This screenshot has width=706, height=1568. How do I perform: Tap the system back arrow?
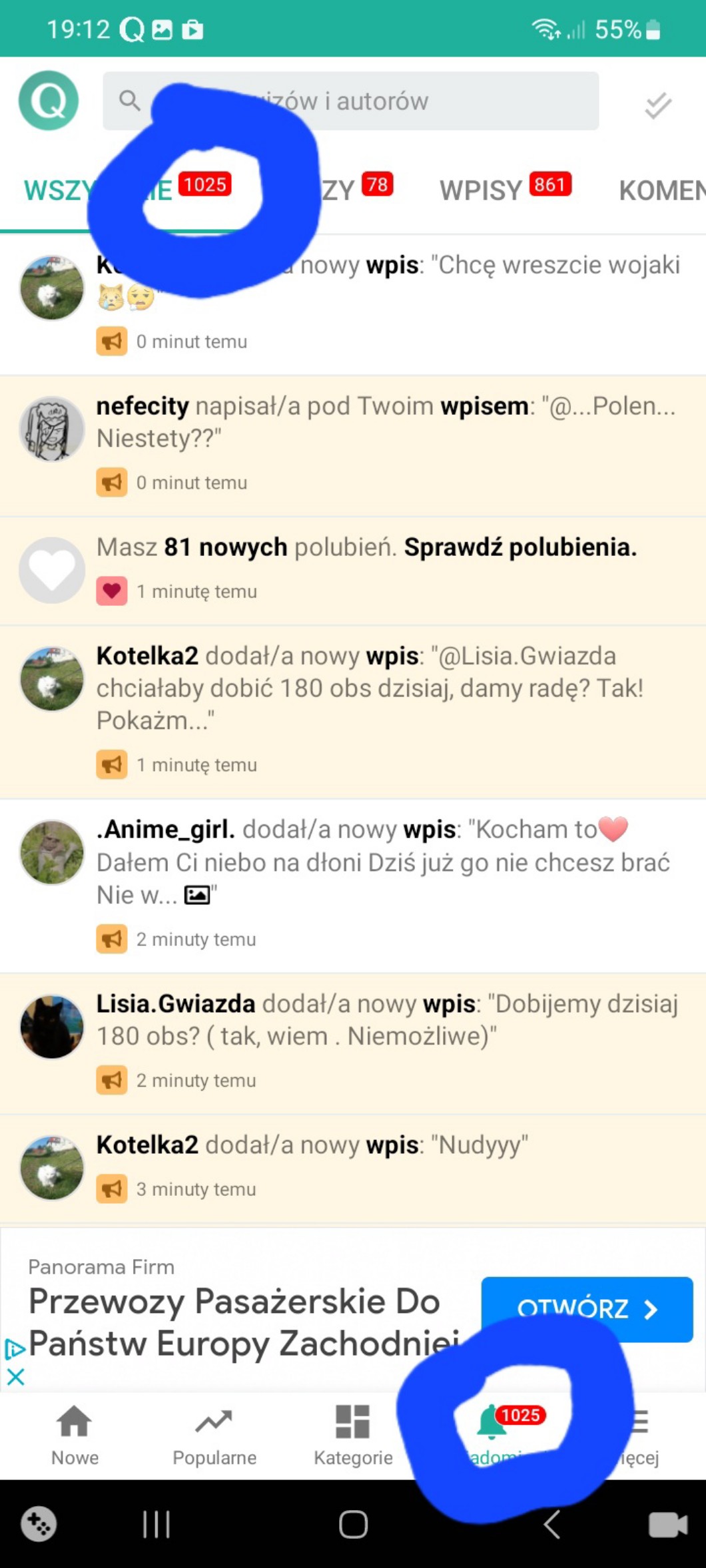tap(551, 1524)
